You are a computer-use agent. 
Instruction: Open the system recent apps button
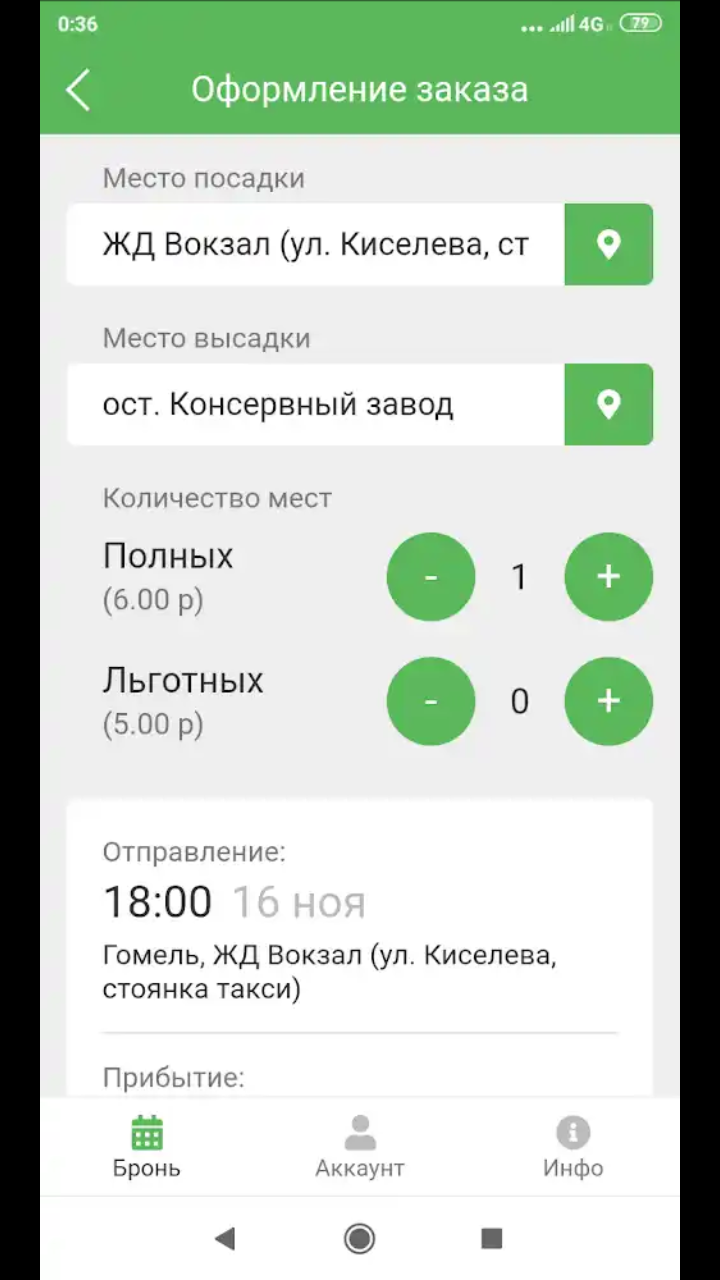point(491,1239)
